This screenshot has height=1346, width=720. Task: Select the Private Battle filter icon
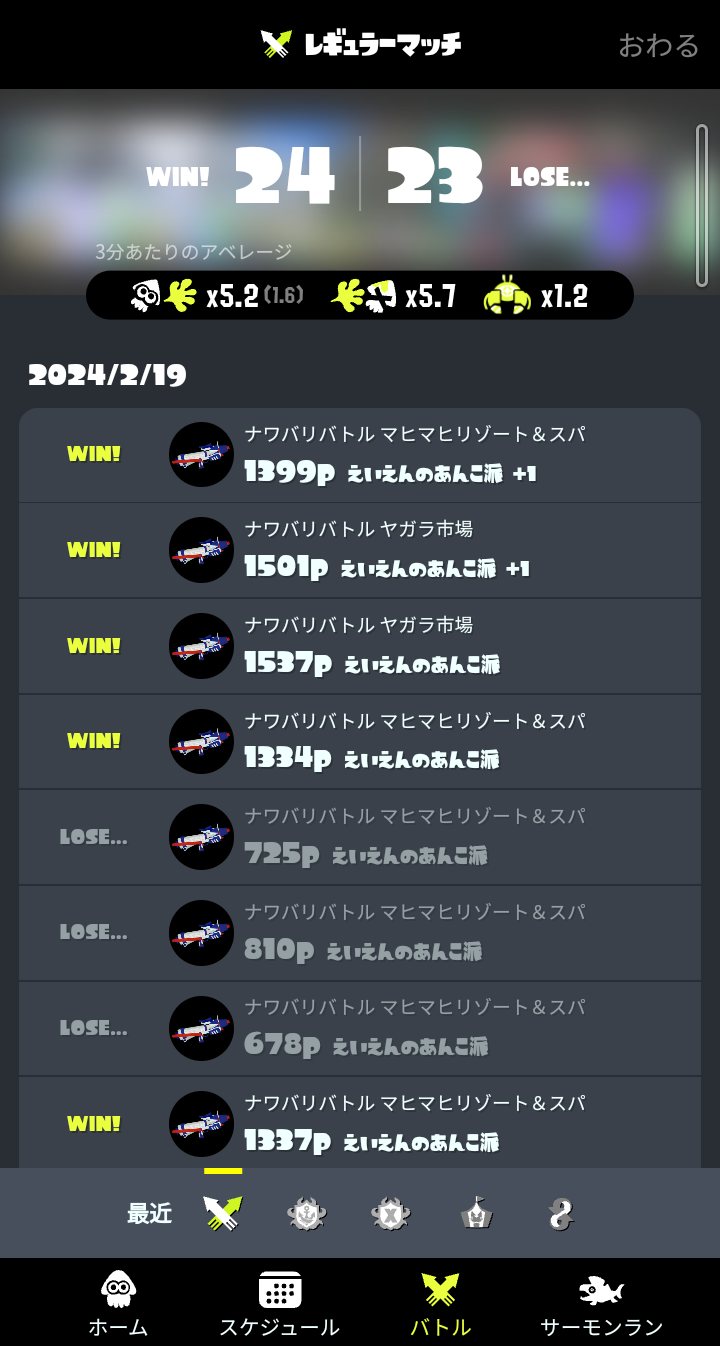point(560,1214)
